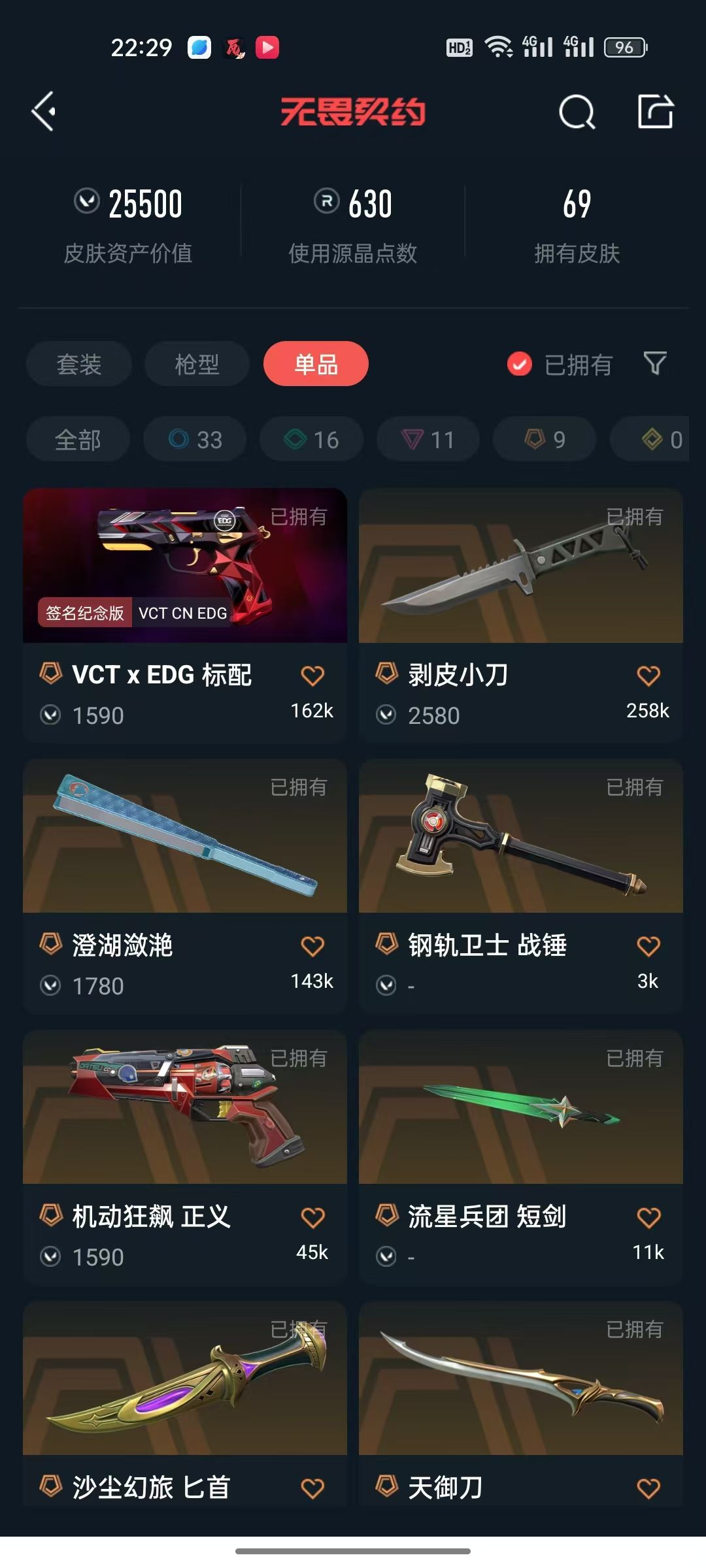
Task: Like the 剥皮小刀 skin
Action: pyautogui.click(x=648, y=676)
